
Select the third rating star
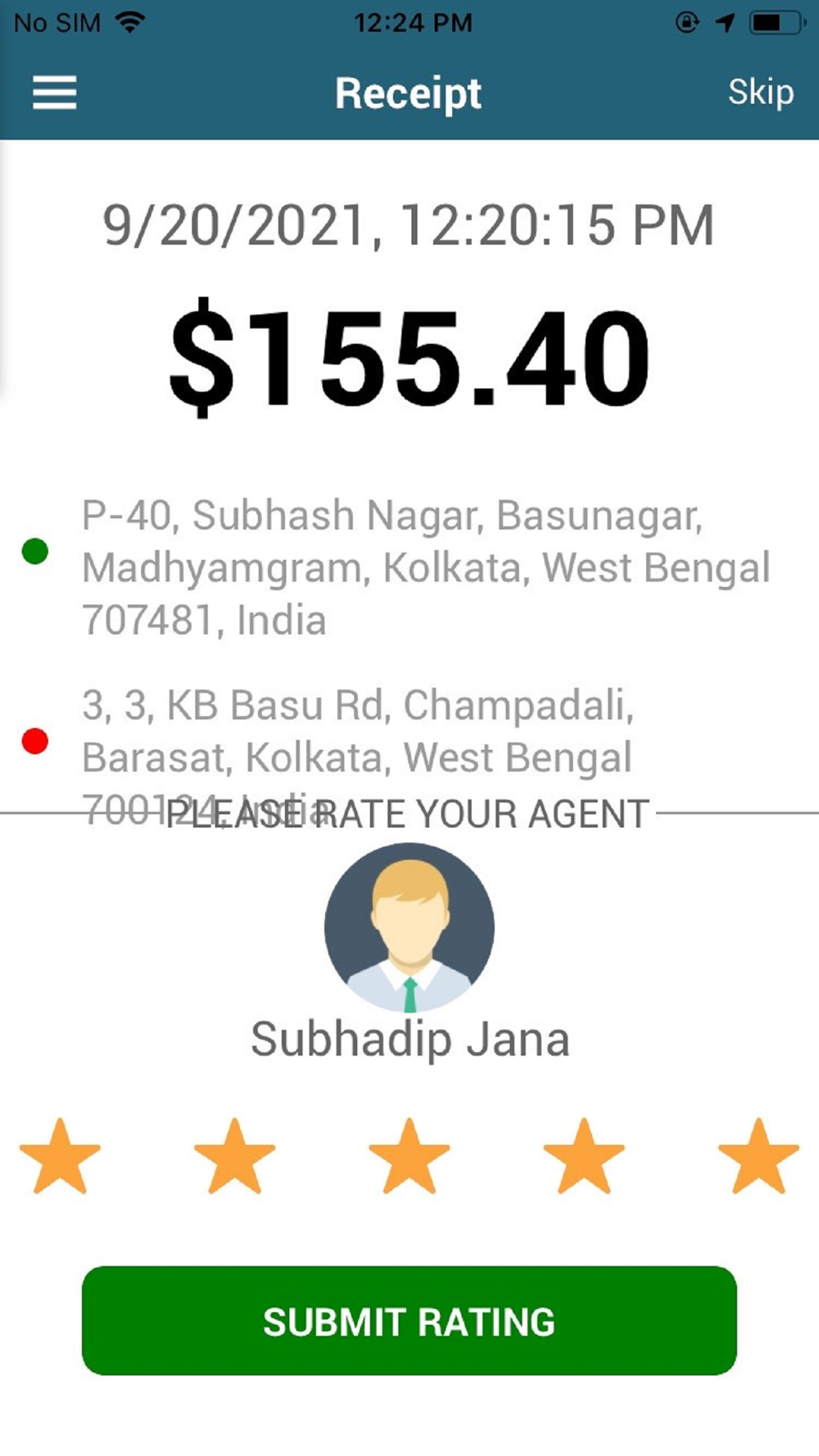click(409, 1155)
